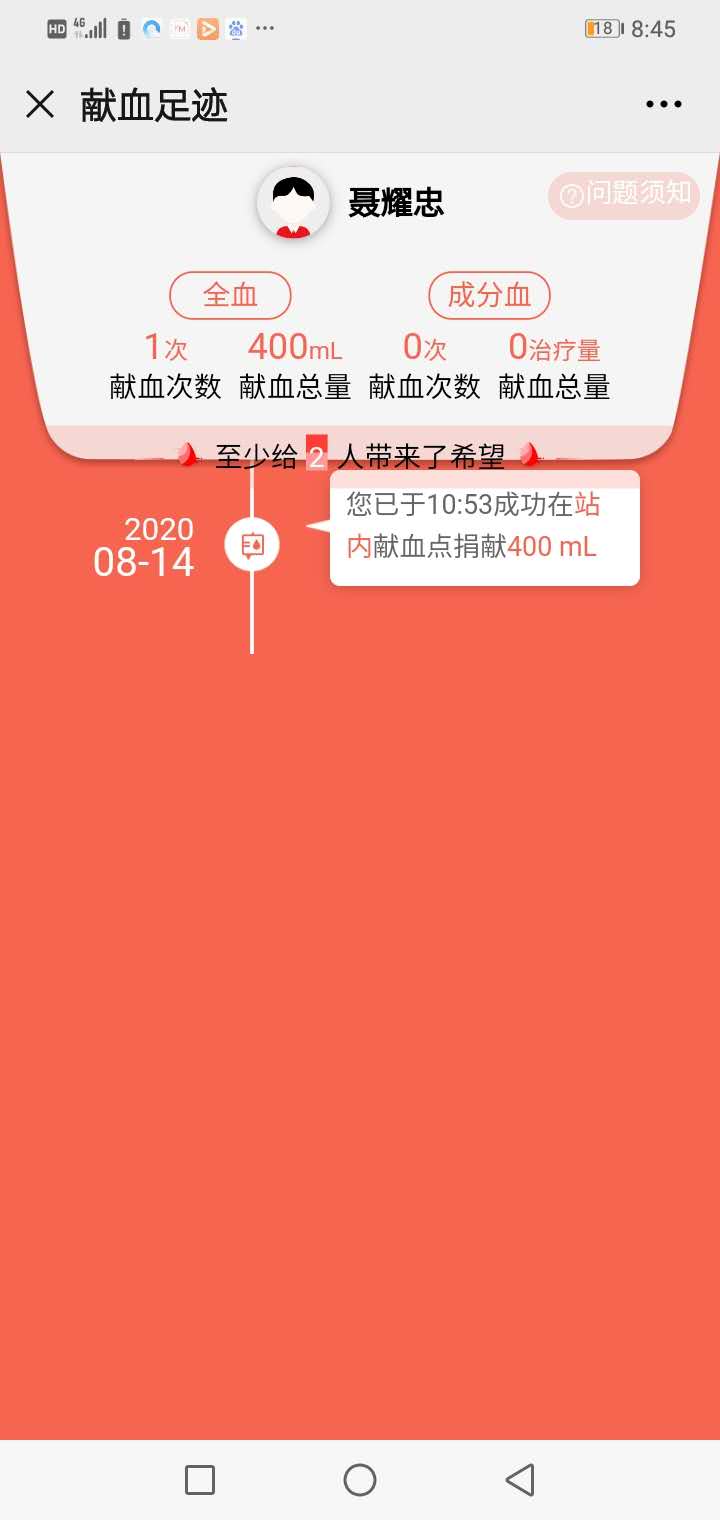Select the 成分血 chip
Image resolution: width=720 pixels, height=1520 pixels.
489,295
